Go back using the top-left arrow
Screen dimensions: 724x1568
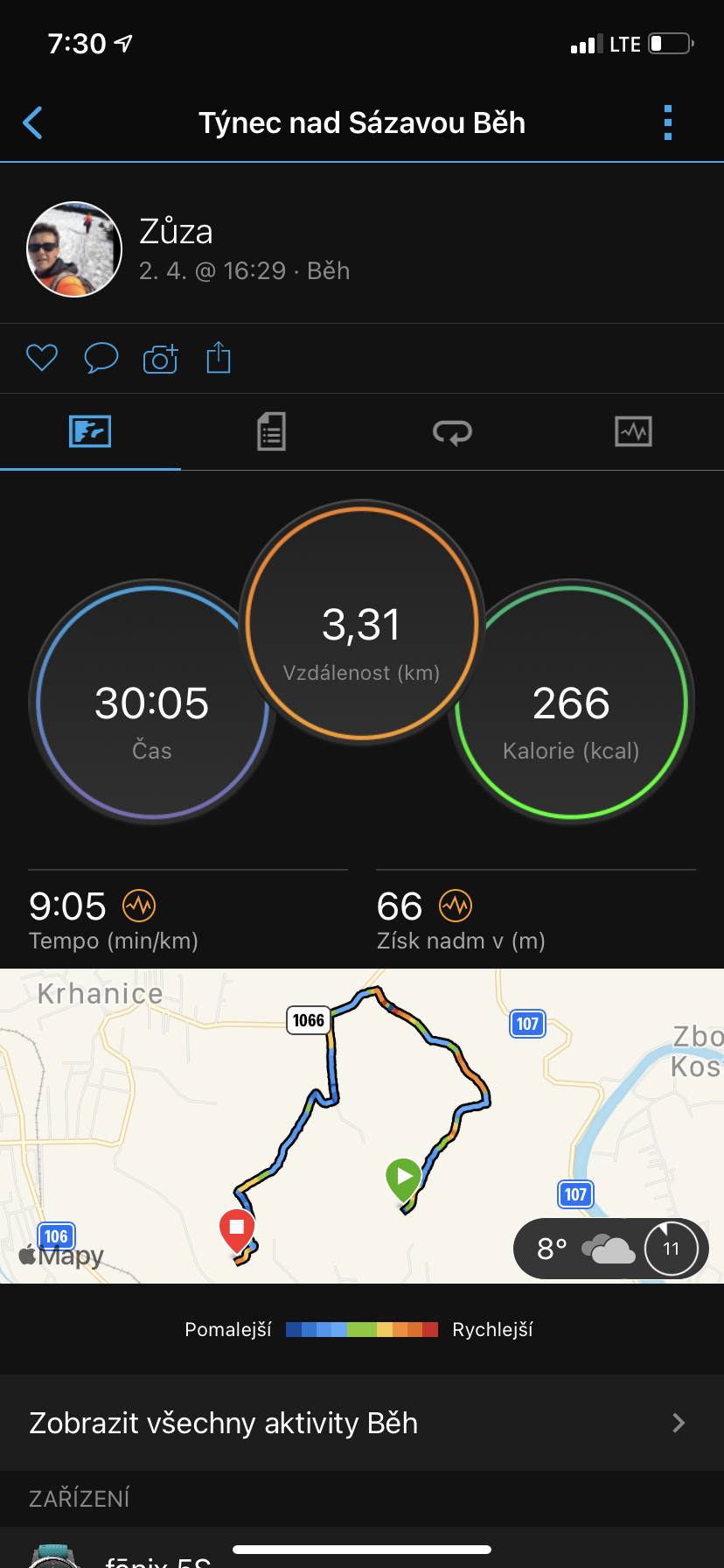33,123
